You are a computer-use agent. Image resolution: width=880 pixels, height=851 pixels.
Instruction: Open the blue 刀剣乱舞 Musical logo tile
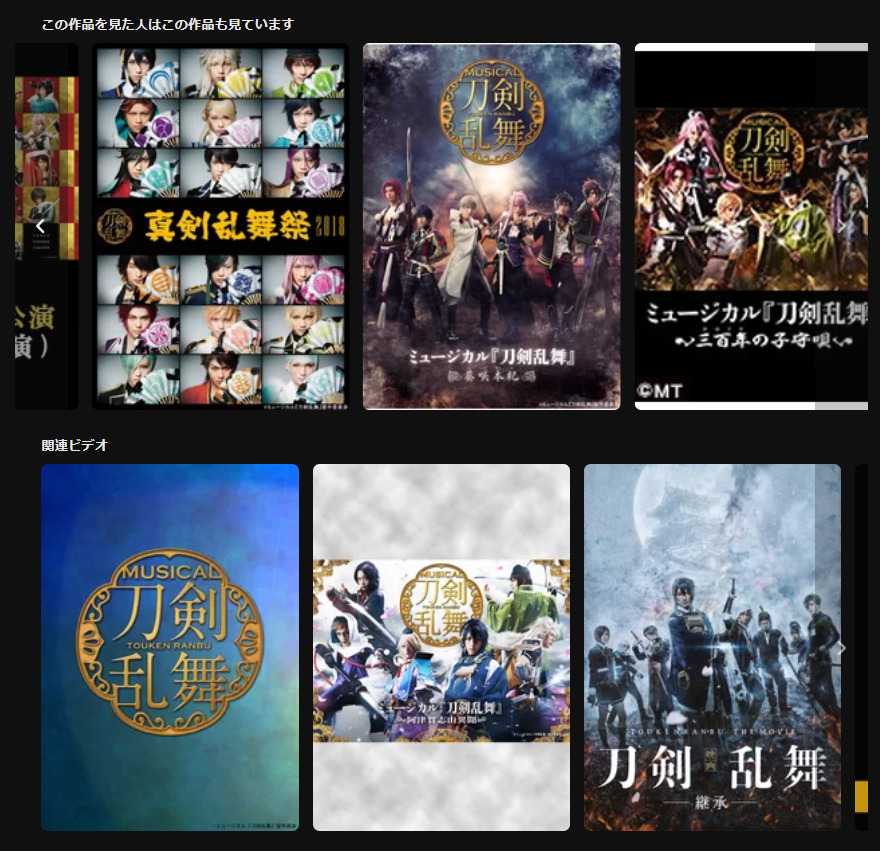[170, 647]
